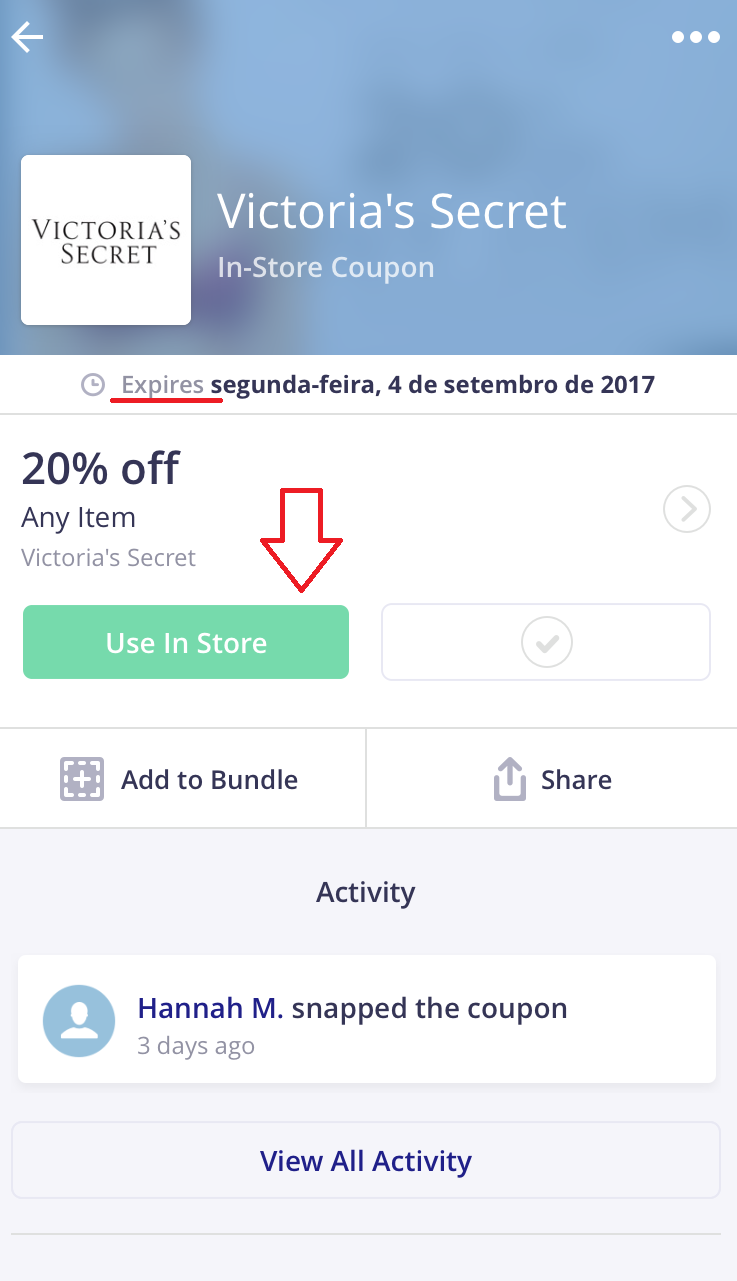Open the 20% off coupon details chevron
Screen dimensions: 737x1281
click(687, 510)
